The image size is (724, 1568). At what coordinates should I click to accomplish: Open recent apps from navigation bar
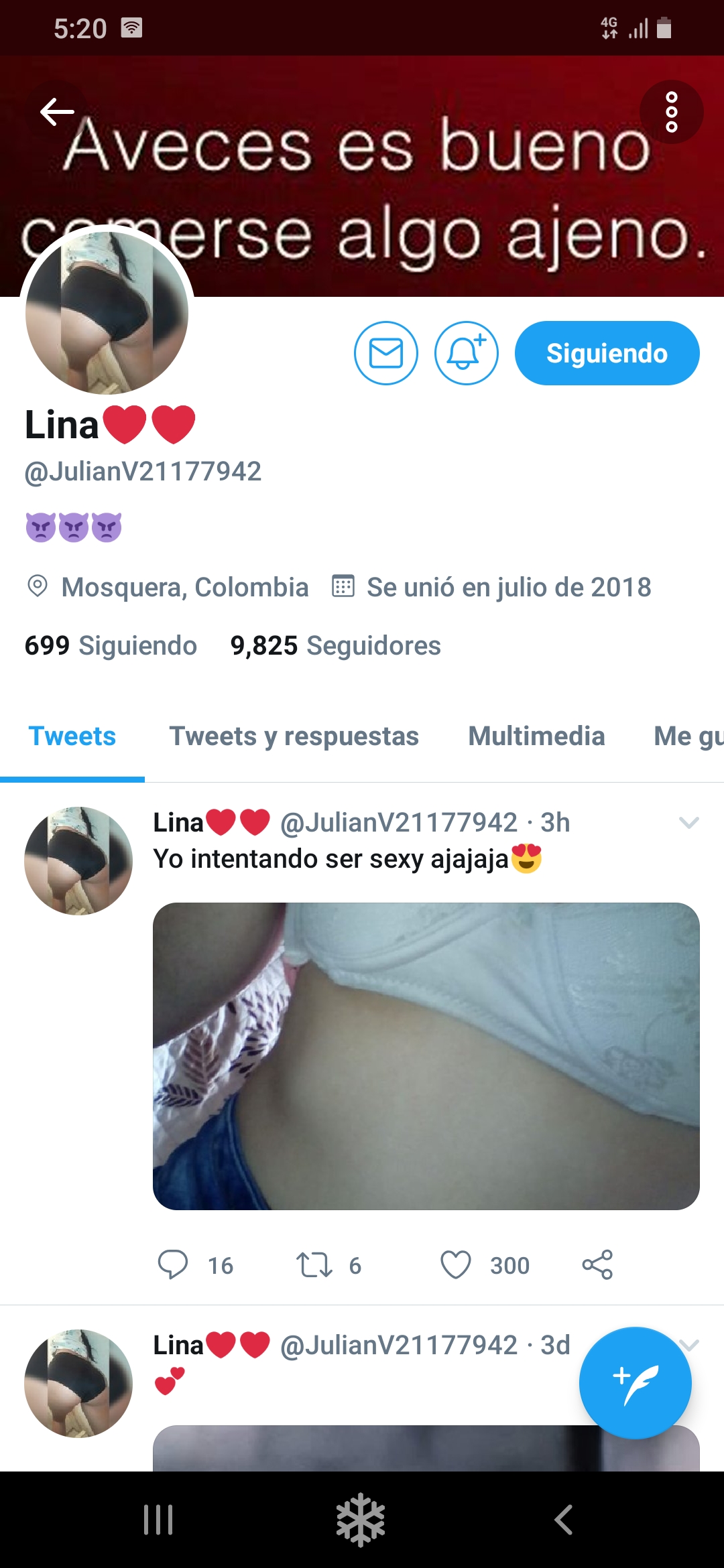[x=158, y=1519]
